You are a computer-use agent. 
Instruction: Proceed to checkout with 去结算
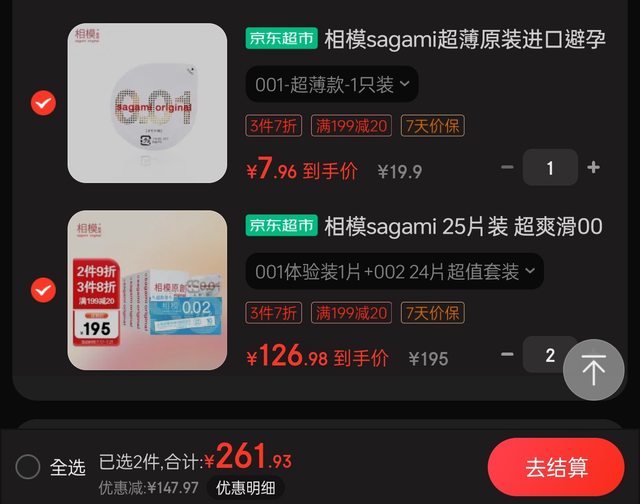[x=556, y=467]
